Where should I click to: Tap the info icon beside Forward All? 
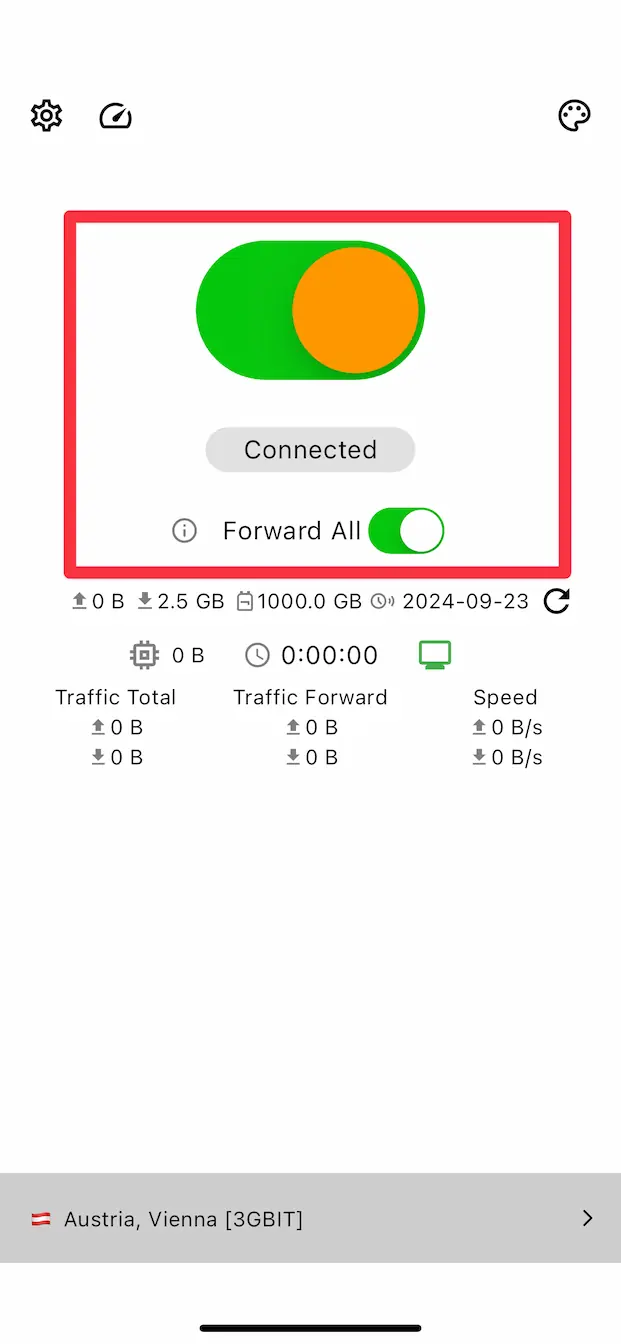tap(184, 531)
